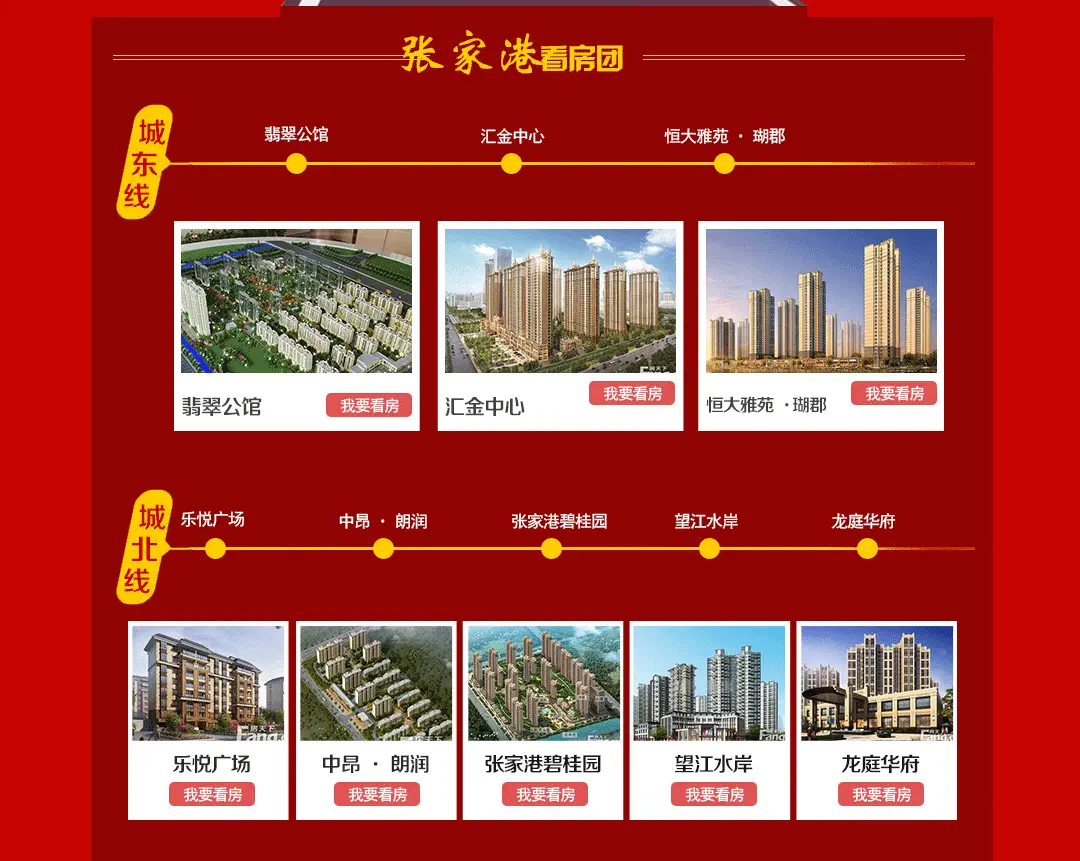
Task: Open the 龙庭华府 property picture
Action: pos(877,683)
